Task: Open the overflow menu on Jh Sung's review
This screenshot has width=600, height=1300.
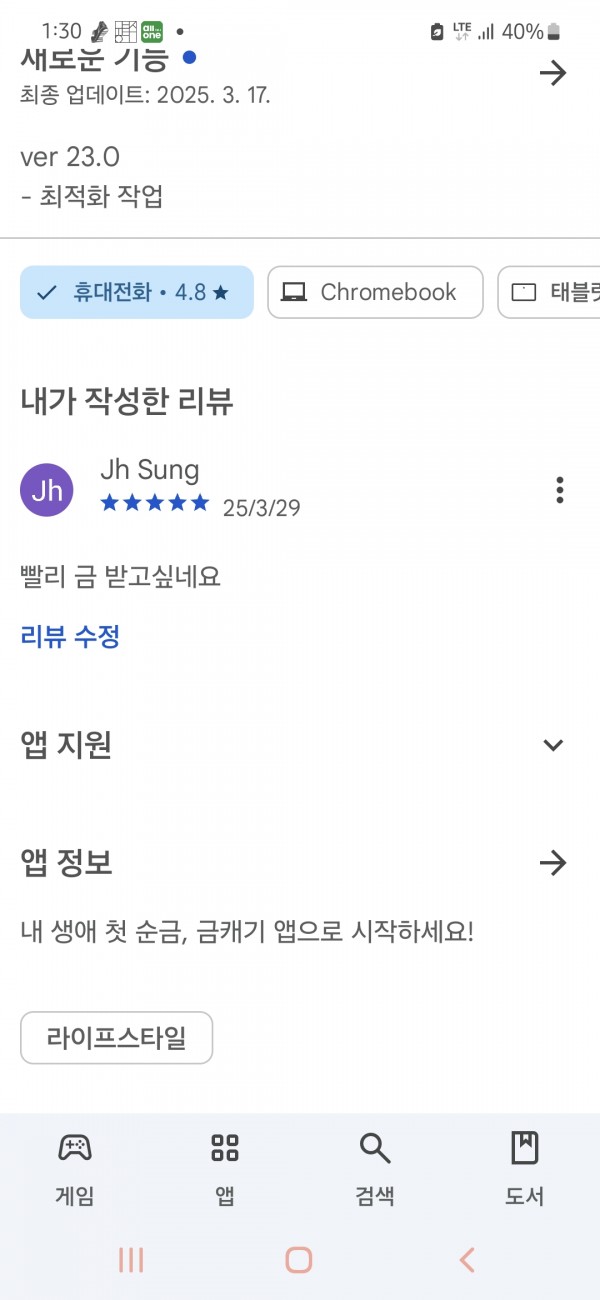Action: pyautogui.click(x=559, y=490)
